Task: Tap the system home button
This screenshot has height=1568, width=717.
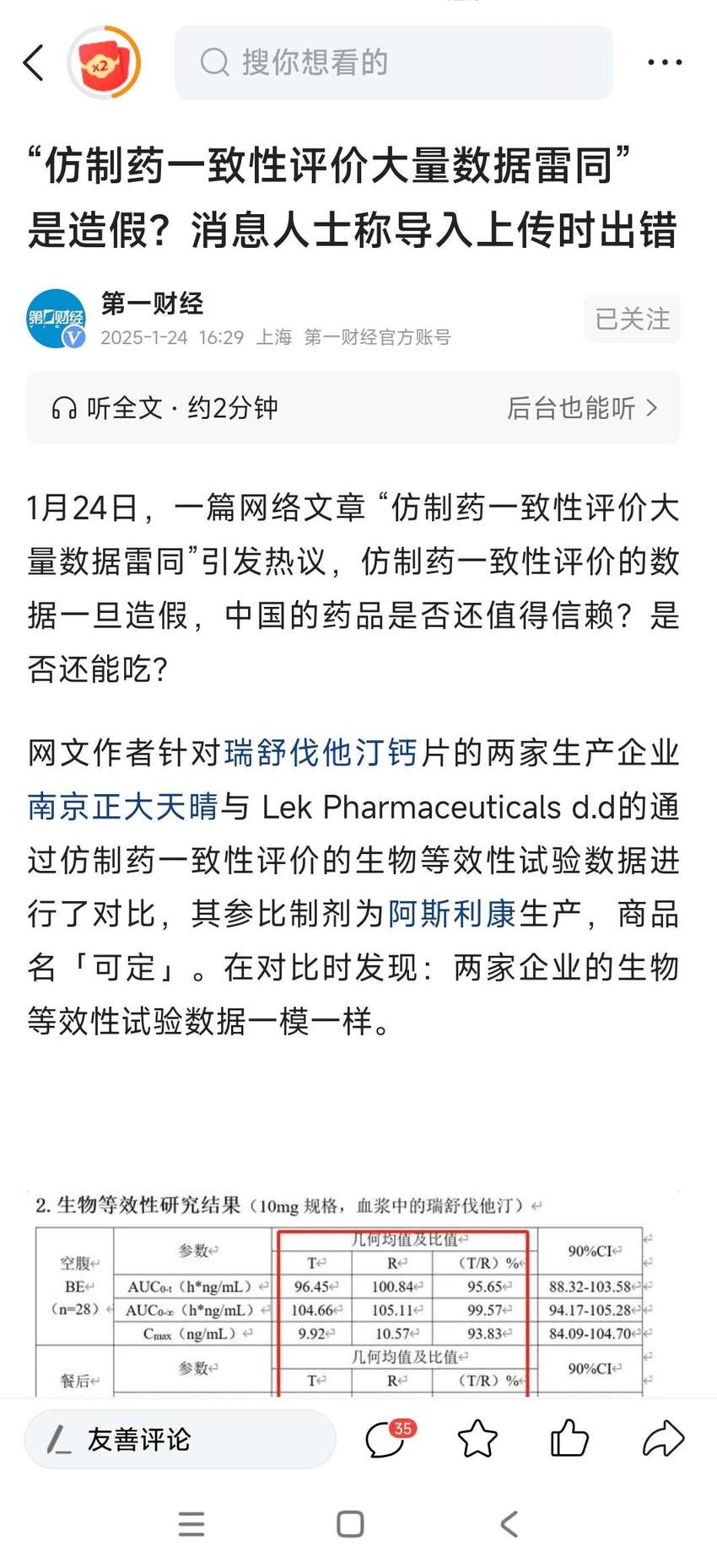Action: click(x=350, y=1524)
